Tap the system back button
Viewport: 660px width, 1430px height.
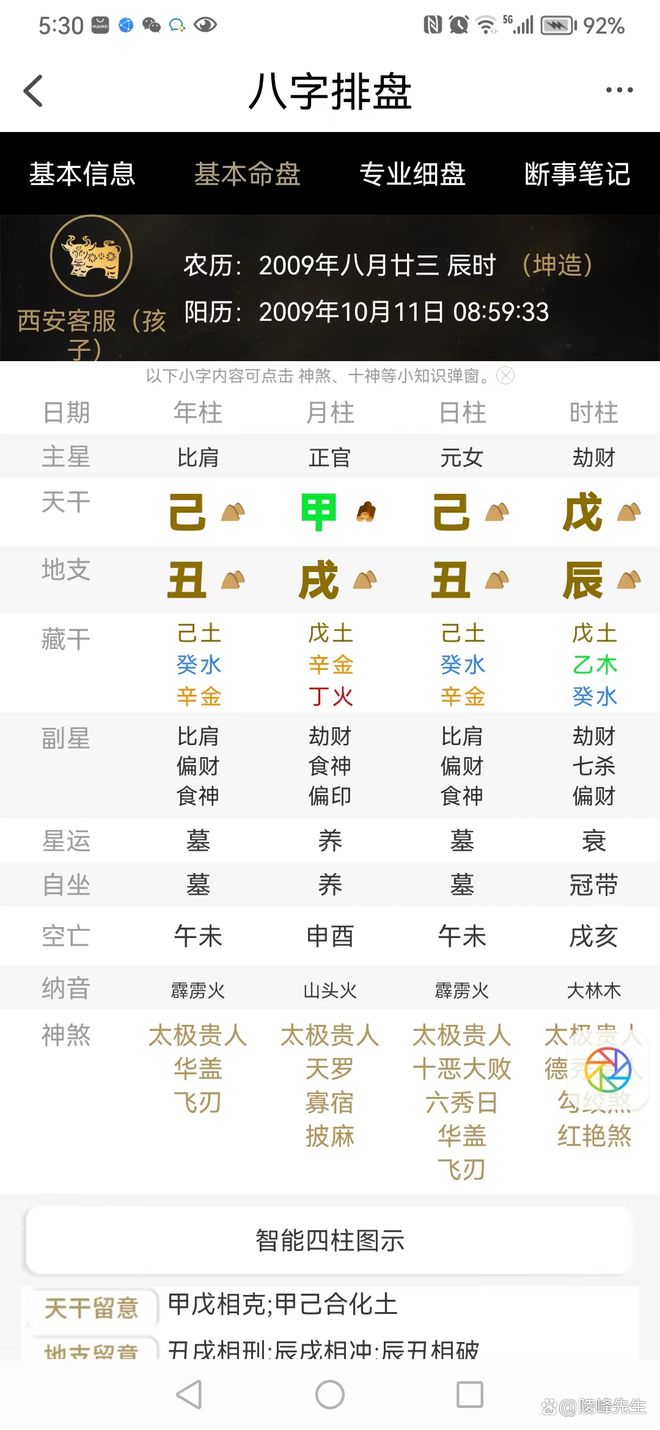(188, 1394)
